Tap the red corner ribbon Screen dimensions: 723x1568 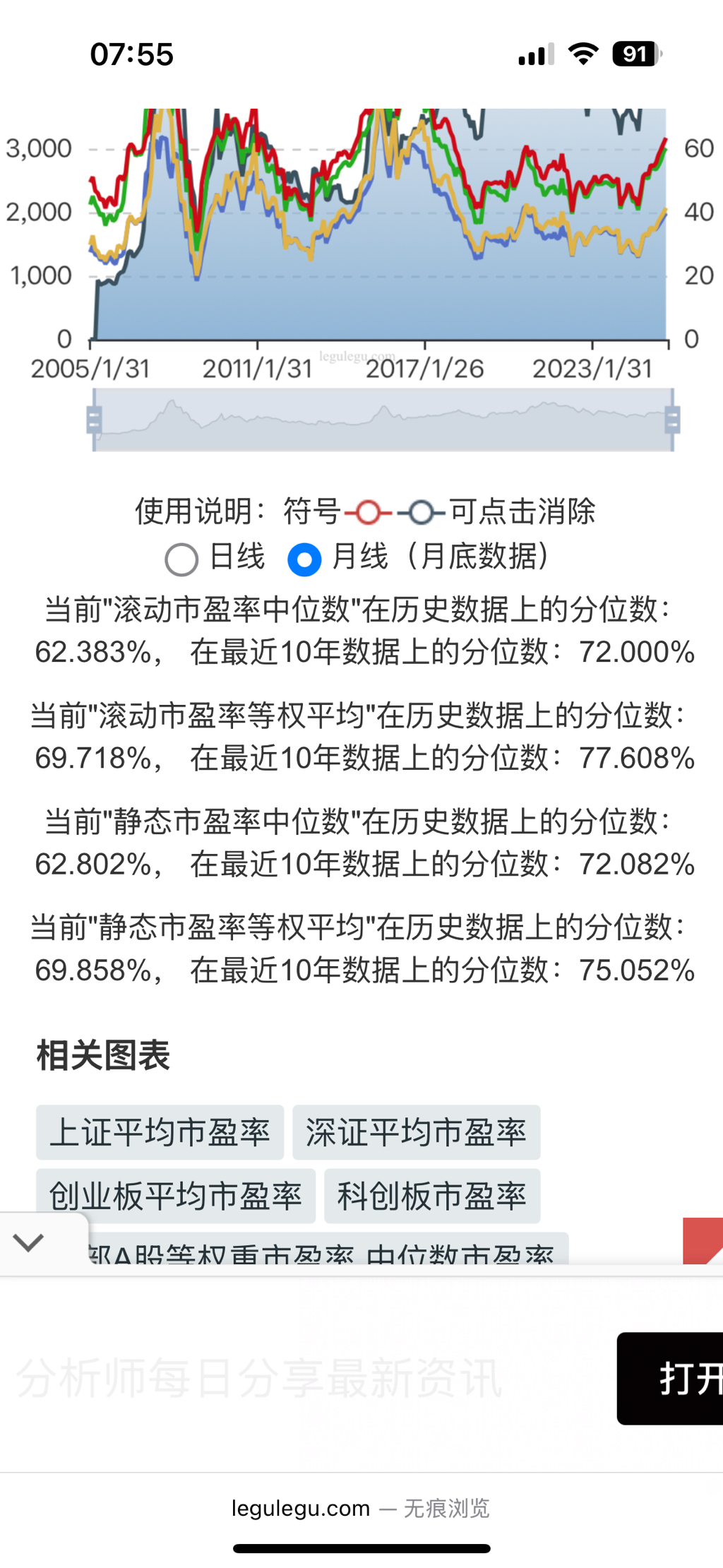(705, 1241)
